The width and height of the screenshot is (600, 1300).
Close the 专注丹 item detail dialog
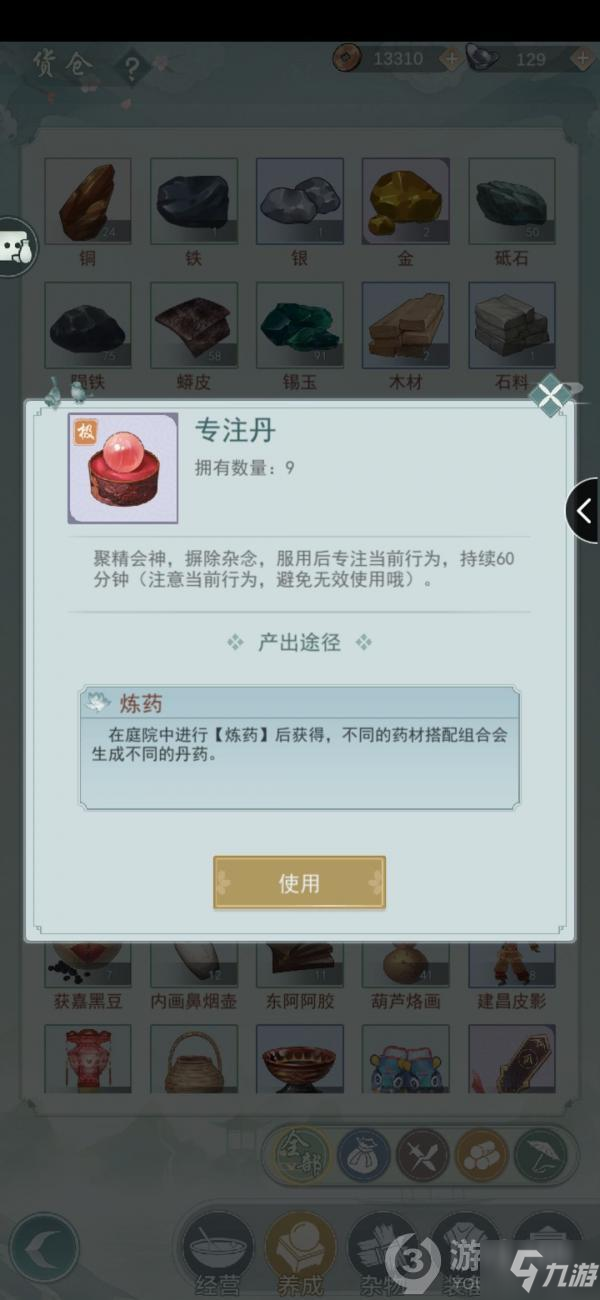[550, 397]
